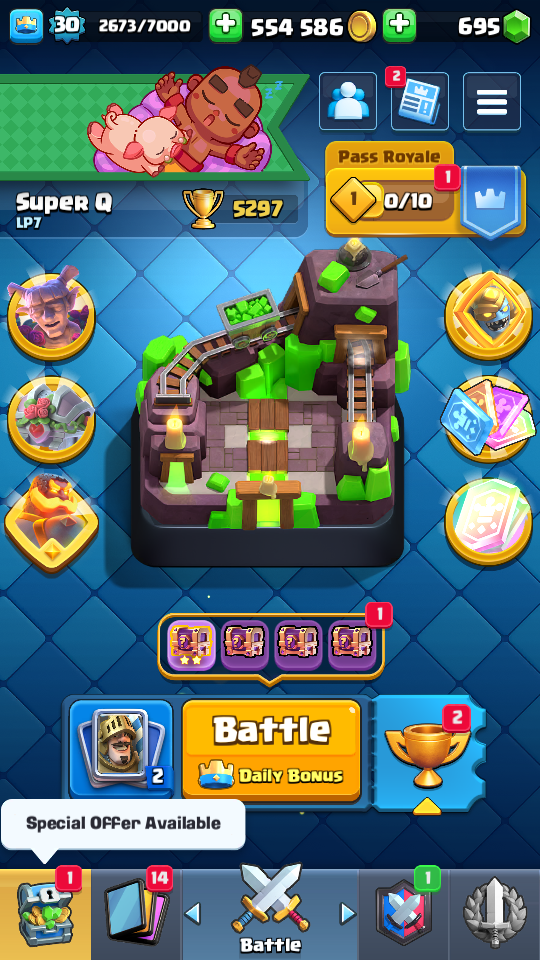The width and height of the screenshot is (540, 960).
Task: Open the sword and laurel events tab
Action: (x=495, y=914)
